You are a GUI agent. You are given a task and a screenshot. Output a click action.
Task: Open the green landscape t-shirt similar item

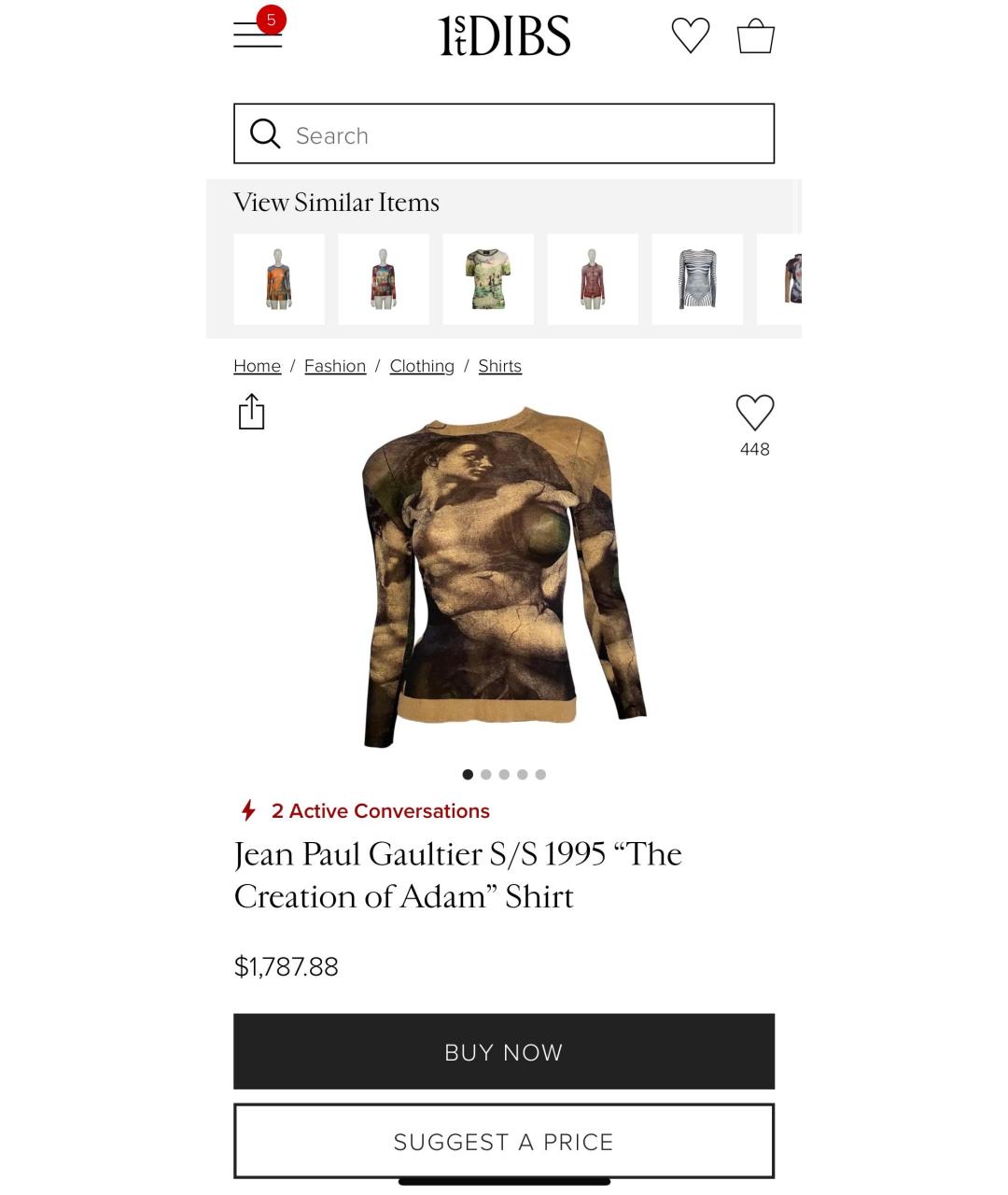[487, 279]
